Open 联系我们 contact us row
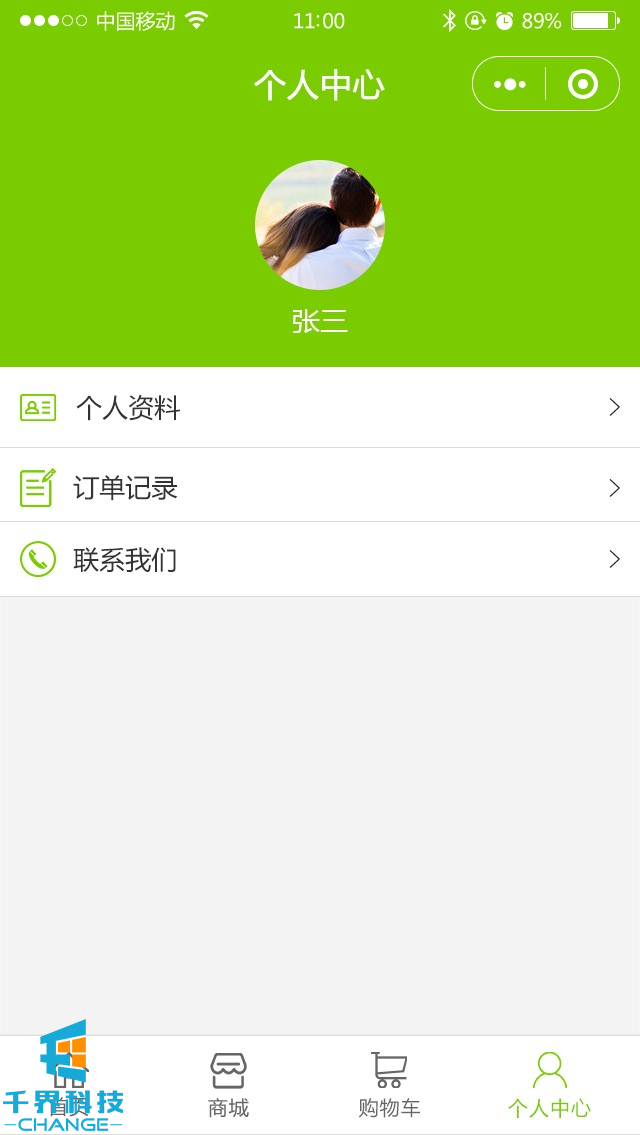 320,559
